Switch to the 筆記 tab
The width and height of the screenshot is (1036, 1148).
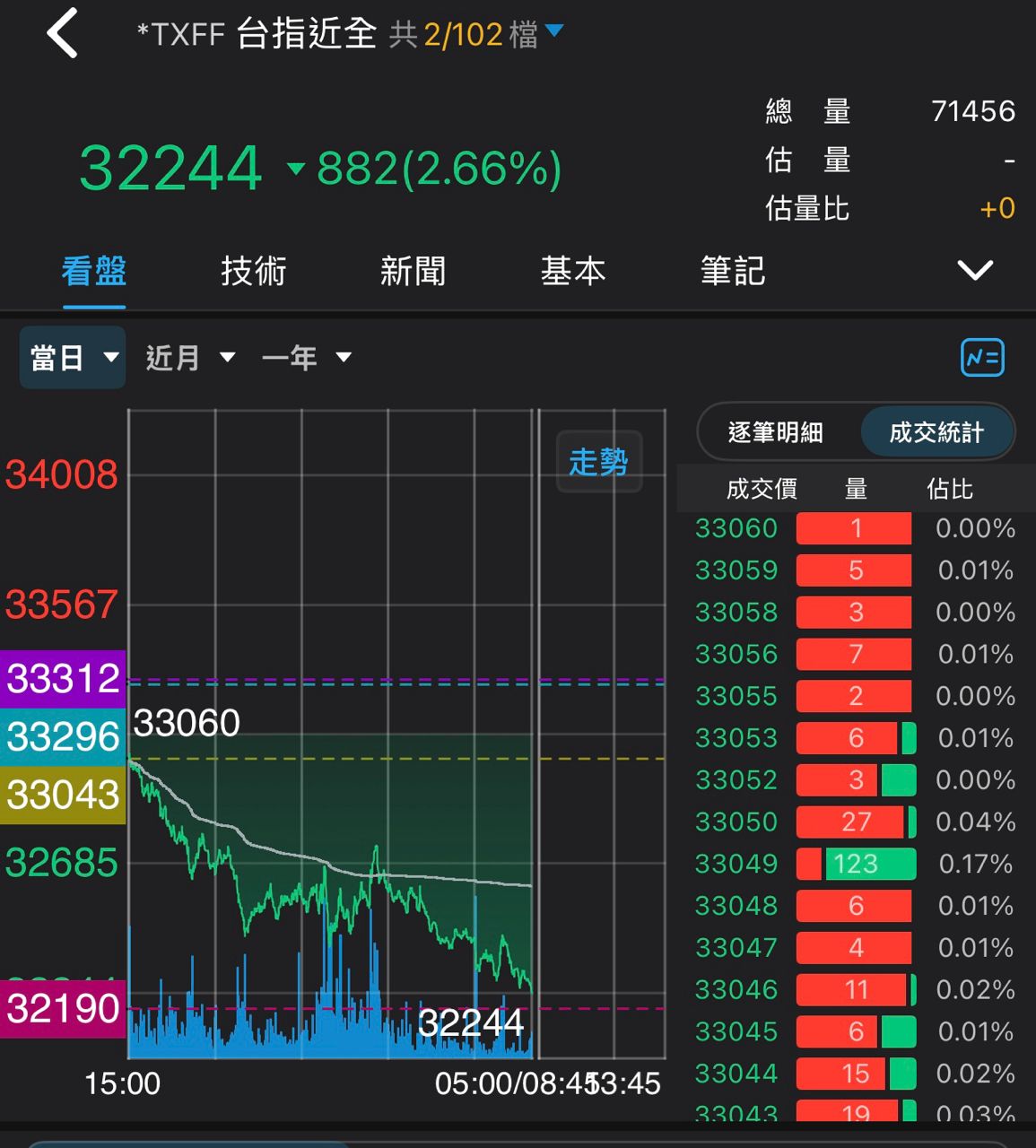tap(732, 271)
